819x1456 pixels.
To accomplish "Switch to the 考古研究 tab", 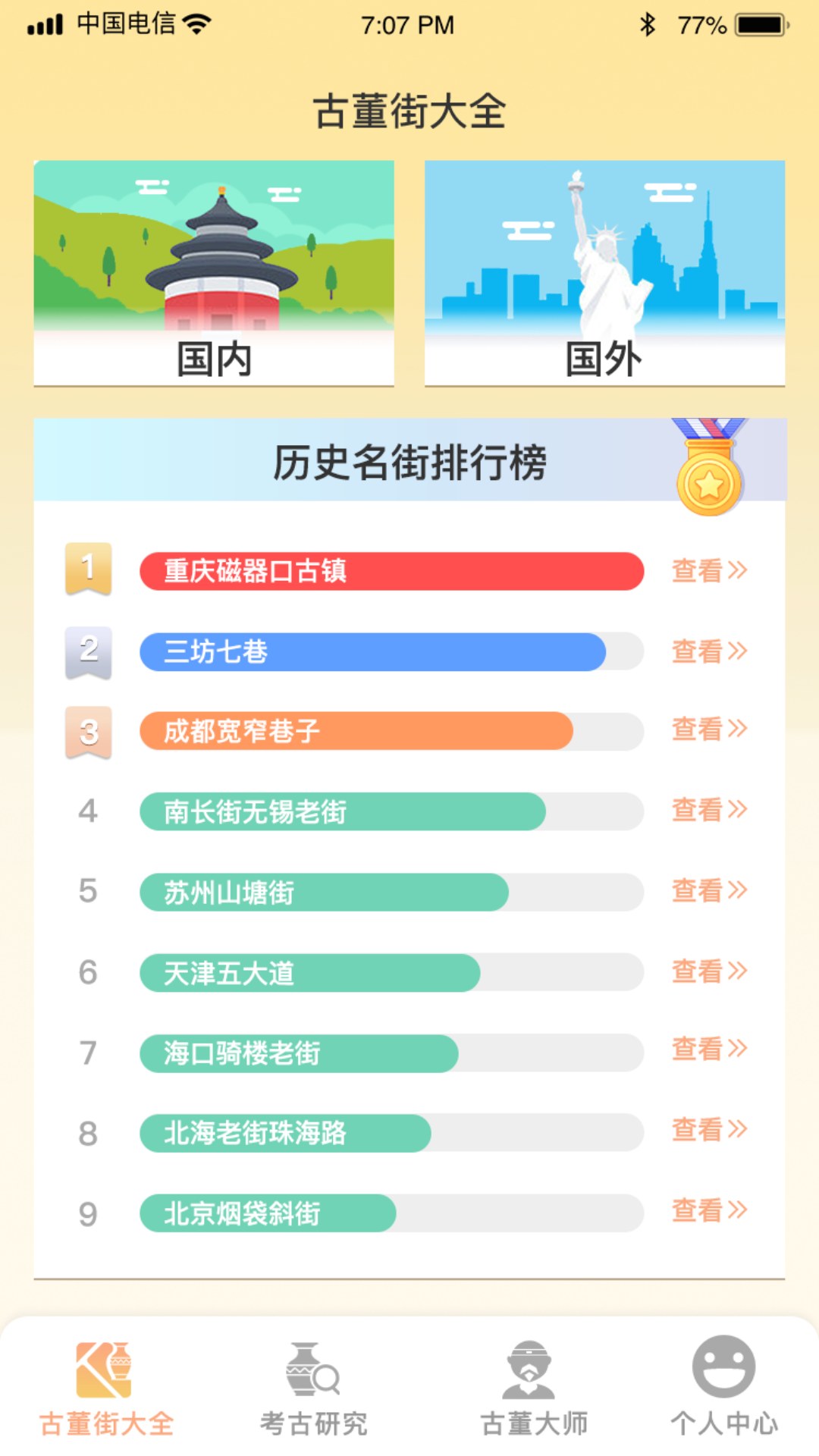I will click(x=313, y=1389).
